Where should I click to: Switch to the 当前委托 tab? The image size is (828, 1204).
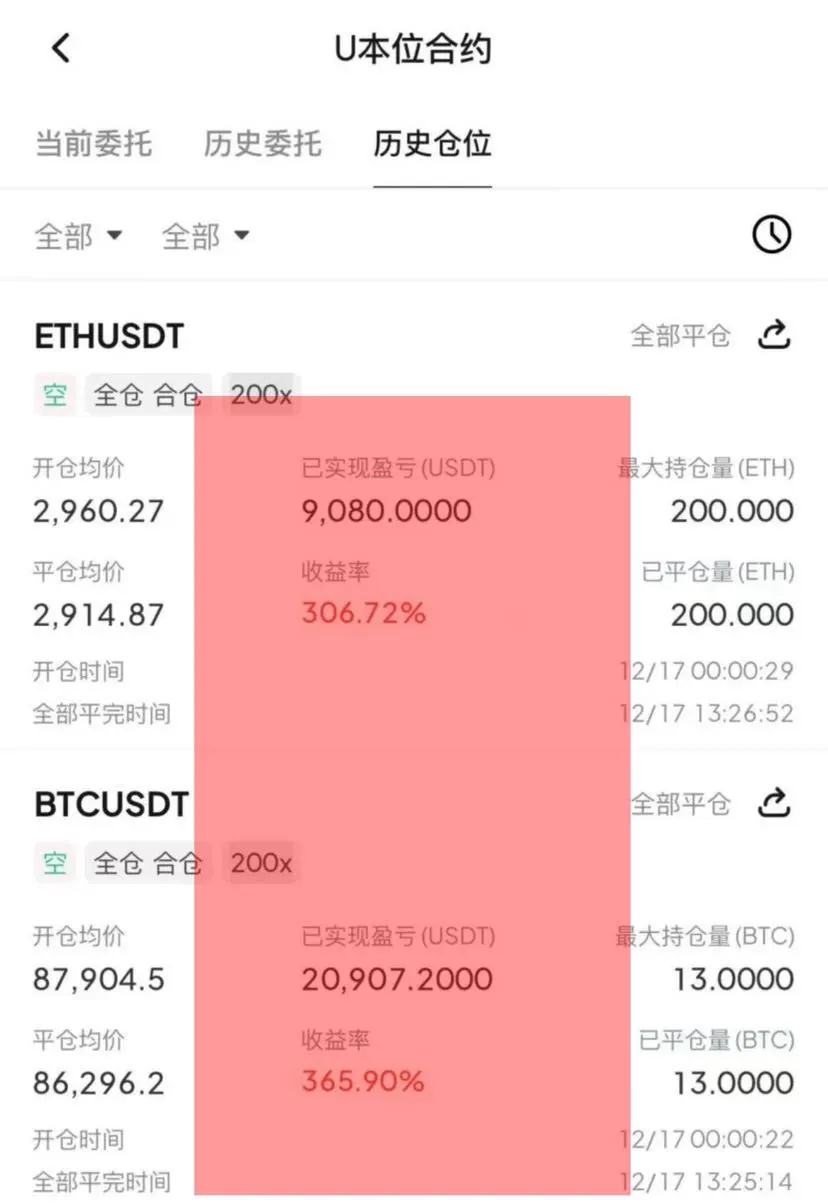click(x=93, y=144)
